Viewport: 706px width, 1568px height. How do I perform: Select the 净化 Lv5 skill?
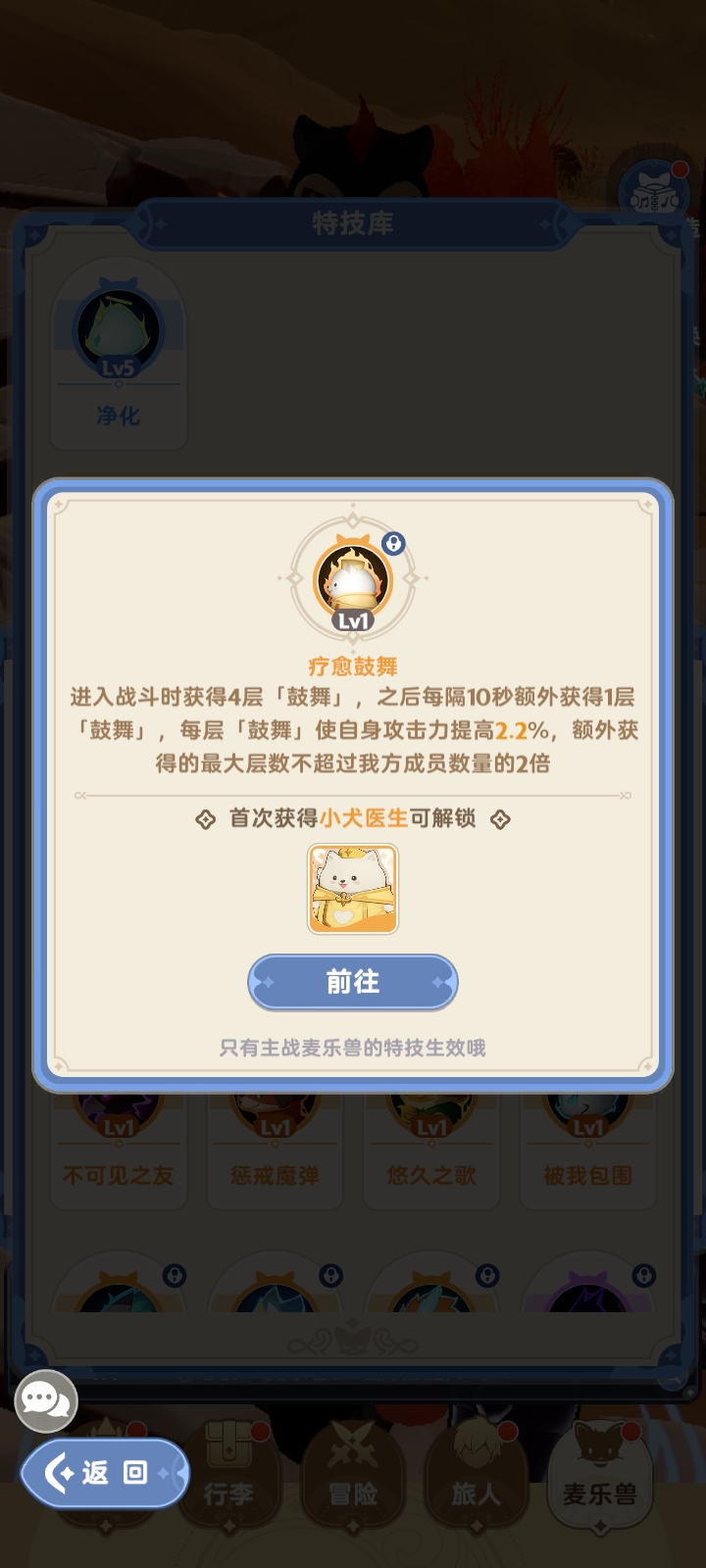pyautogui.click(x=119, y=354)
